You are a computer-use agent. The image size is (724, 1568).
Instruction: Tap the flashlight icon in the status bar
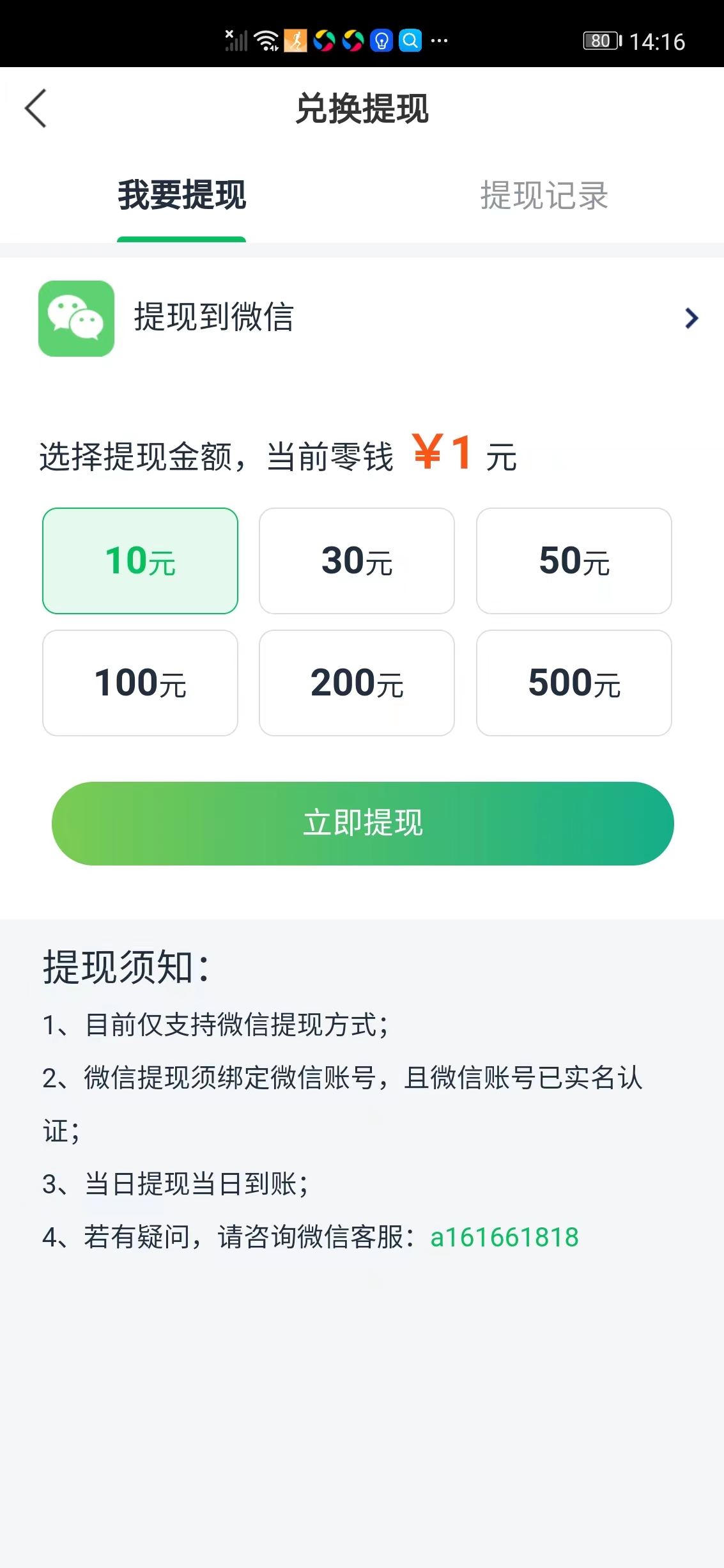(x=381, y=41)
